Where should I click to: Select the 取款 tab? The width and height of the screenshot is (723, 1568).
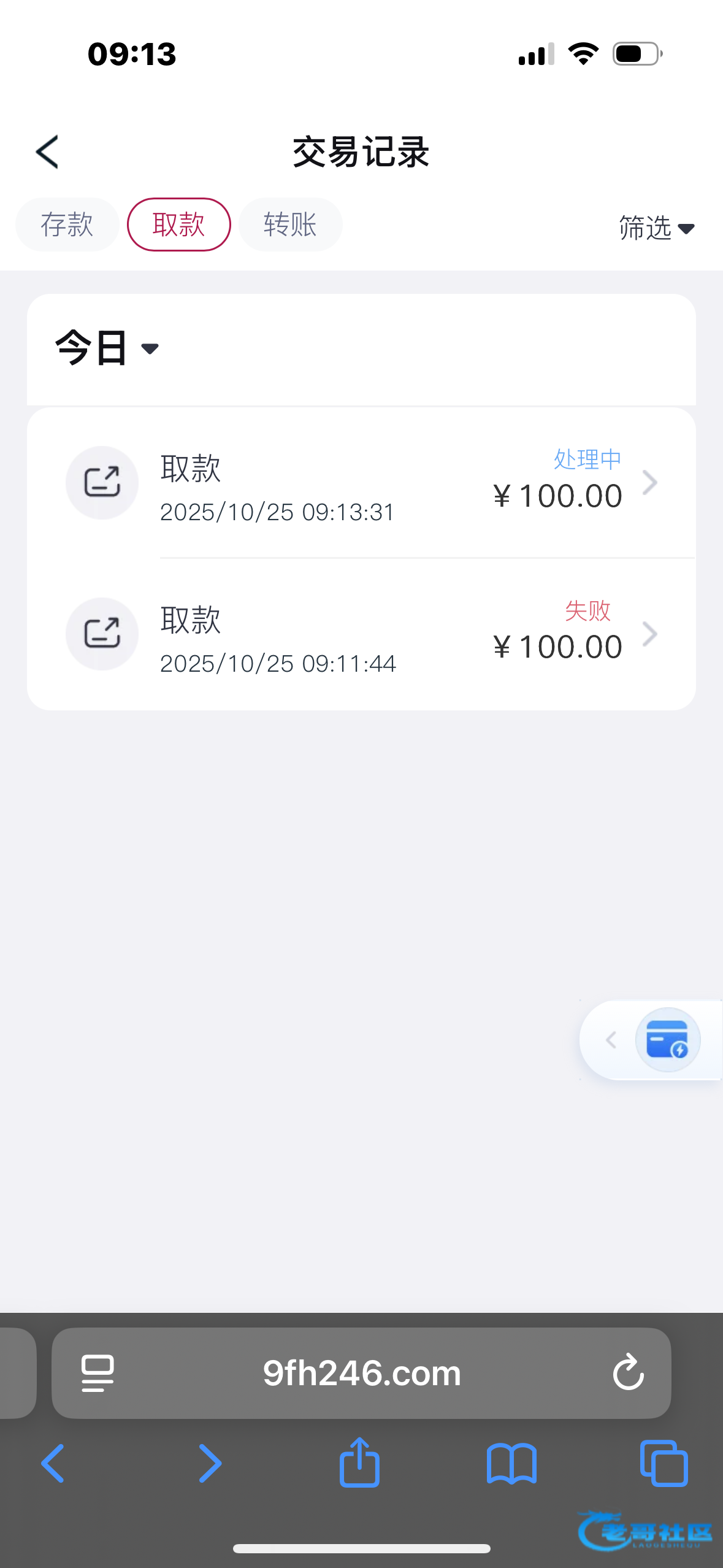178,225
